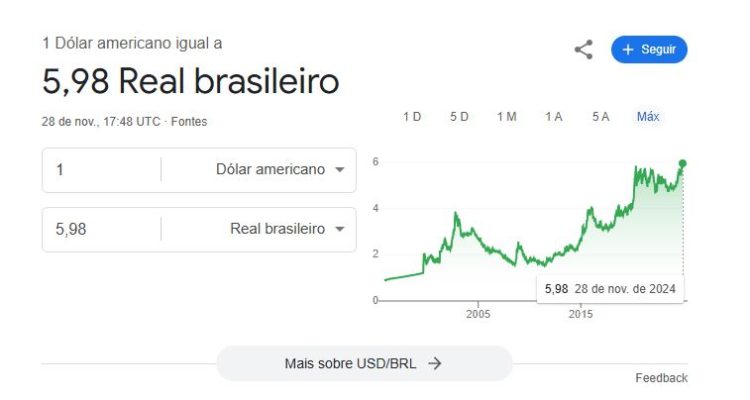Open the Real brasileiro currency dropdown
750x400 pixels.
(287, 229)
